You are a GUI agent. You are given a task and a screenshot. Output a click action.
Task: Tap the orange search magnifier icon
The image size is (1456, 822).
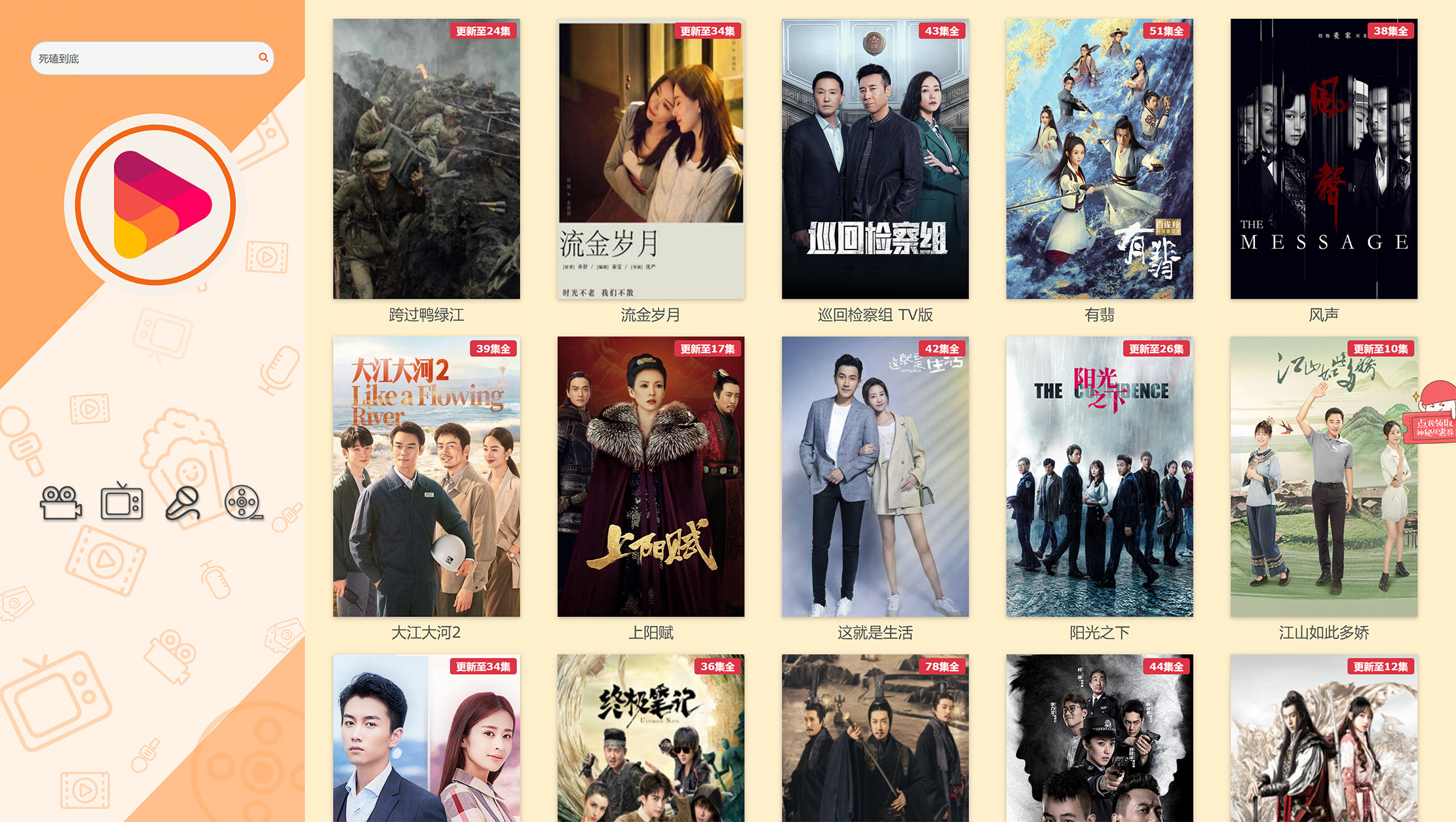(263, 58)
